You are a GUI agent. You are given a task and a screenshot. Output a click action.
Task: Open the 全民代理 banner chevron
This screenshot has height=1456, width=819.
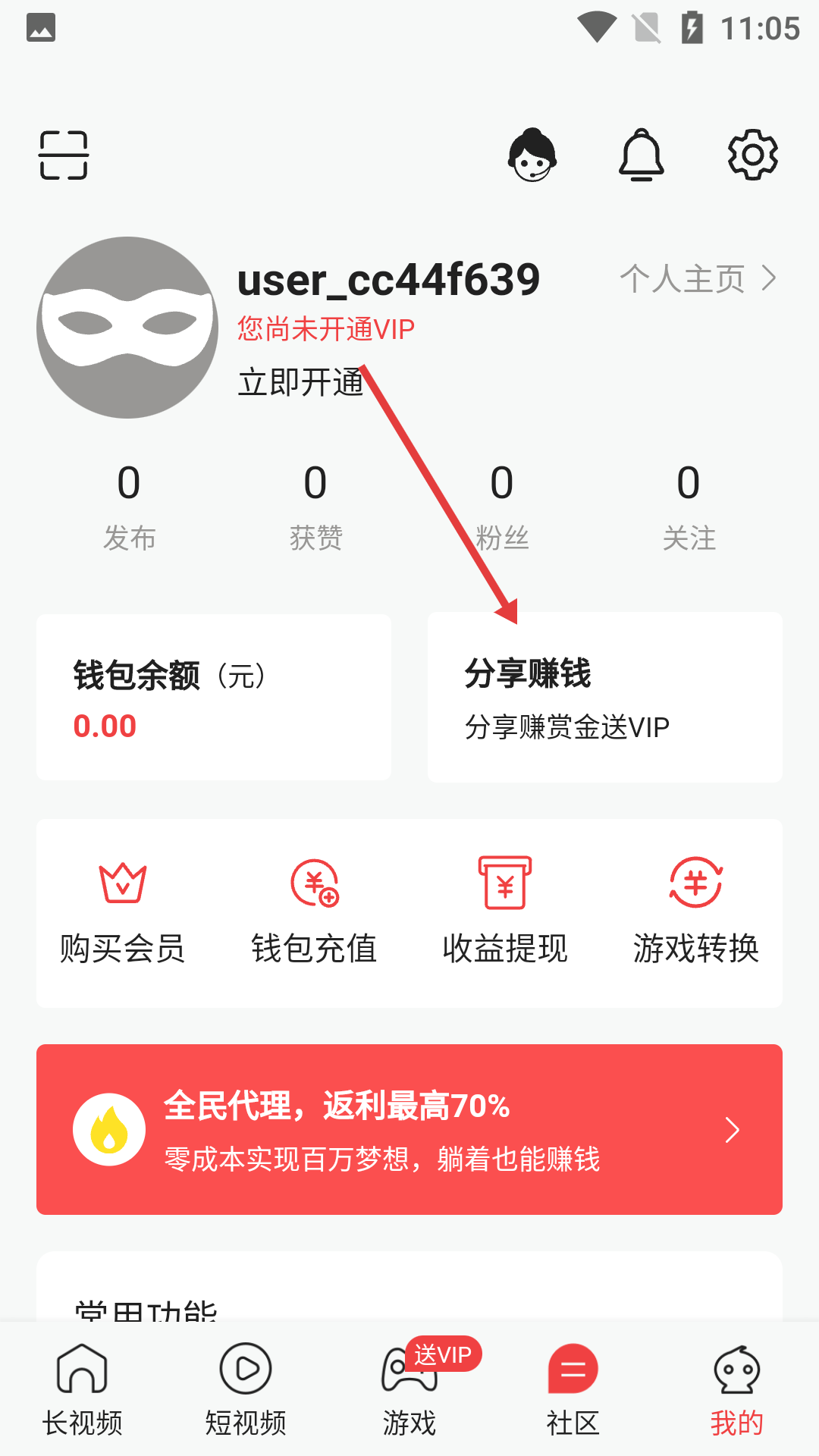pyautogui.click(x=733, y=1129)
